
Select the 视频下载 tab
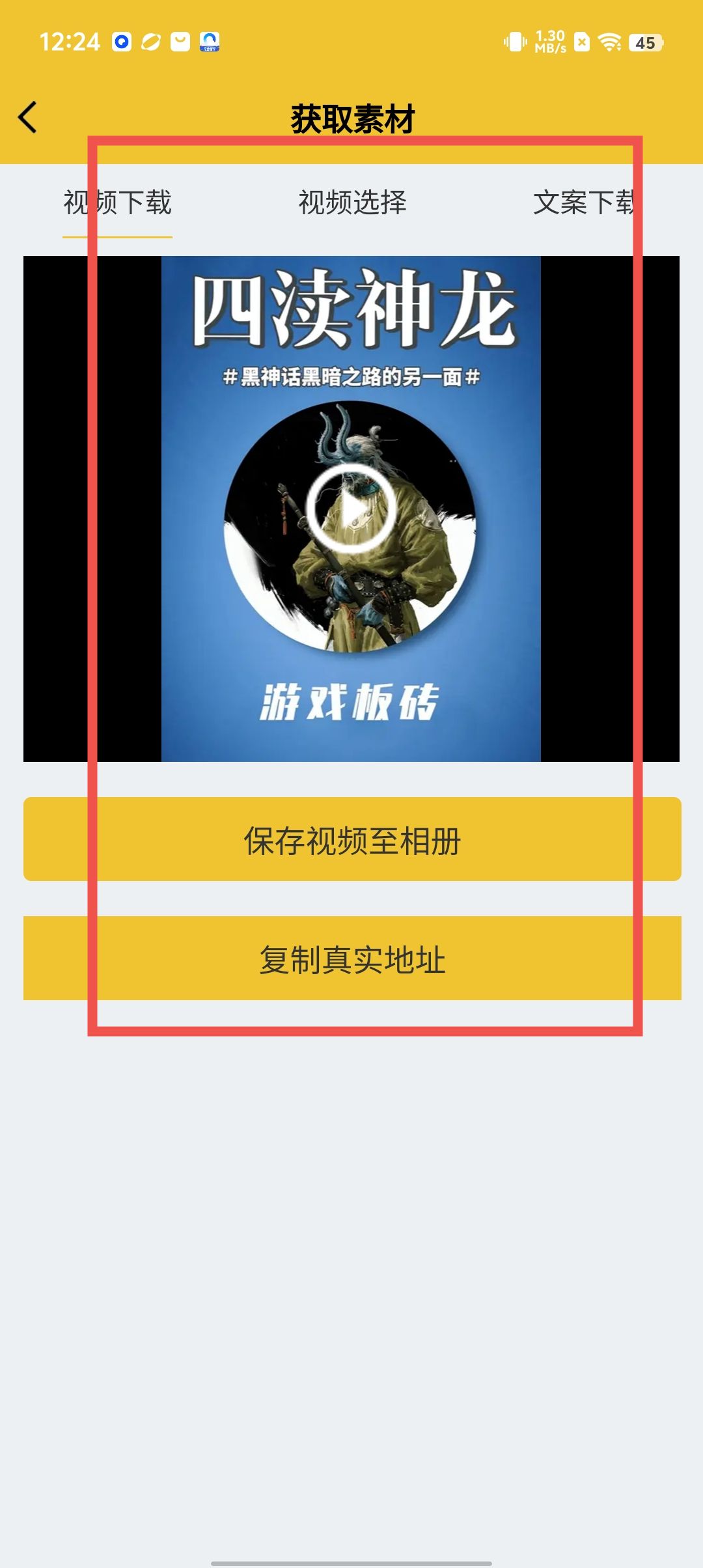118,203
